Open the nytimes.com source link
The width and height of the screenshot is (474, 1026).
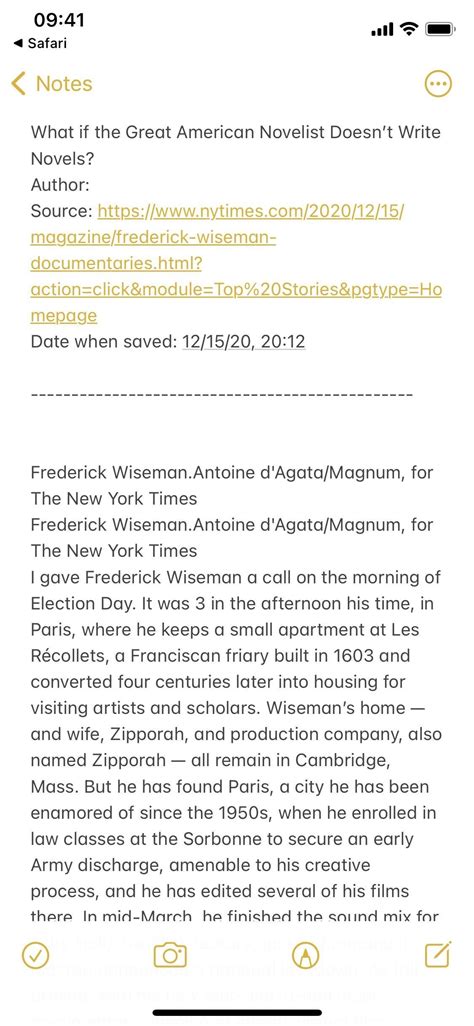click(236, 264)
